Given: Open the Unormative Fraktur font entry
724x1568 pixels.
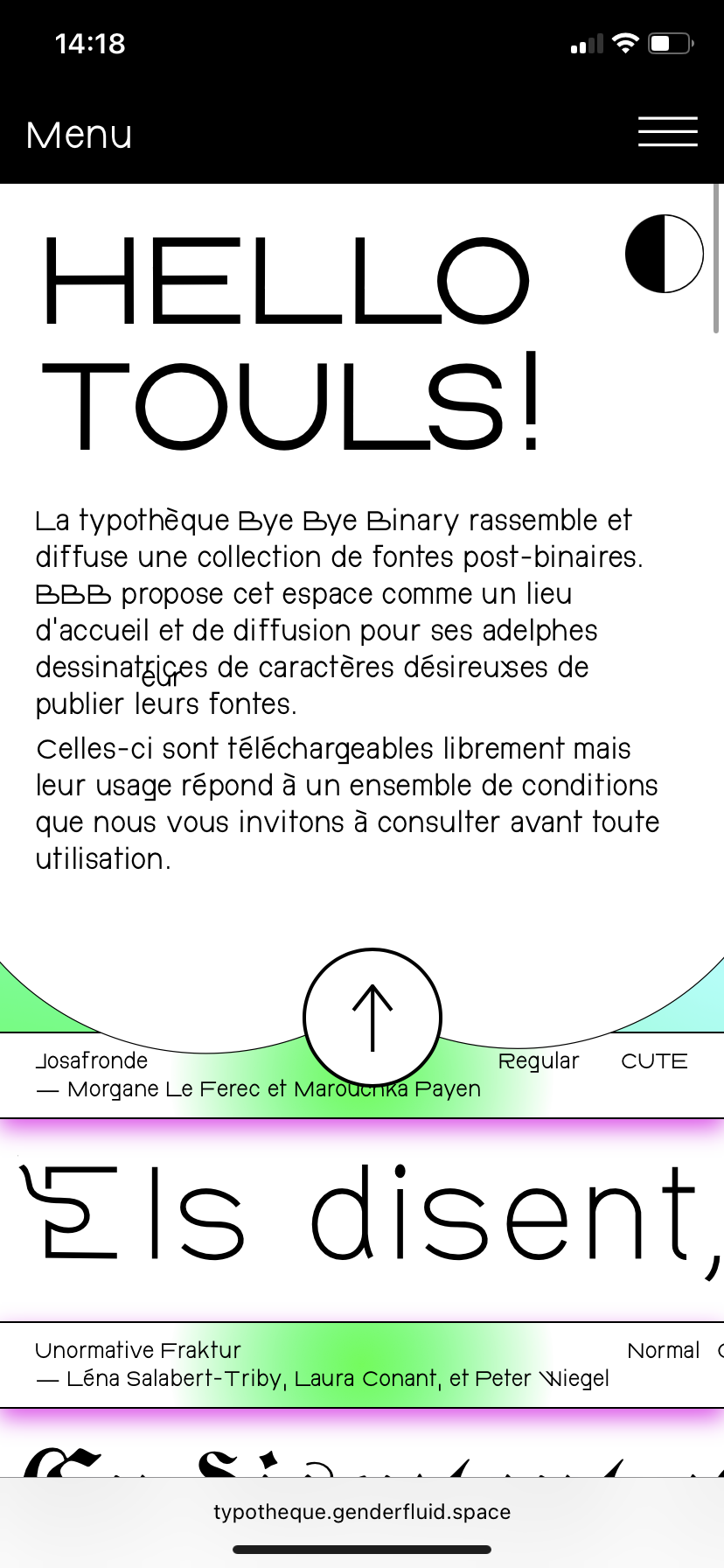Looking at the screenshot, I should point(138,1350).
